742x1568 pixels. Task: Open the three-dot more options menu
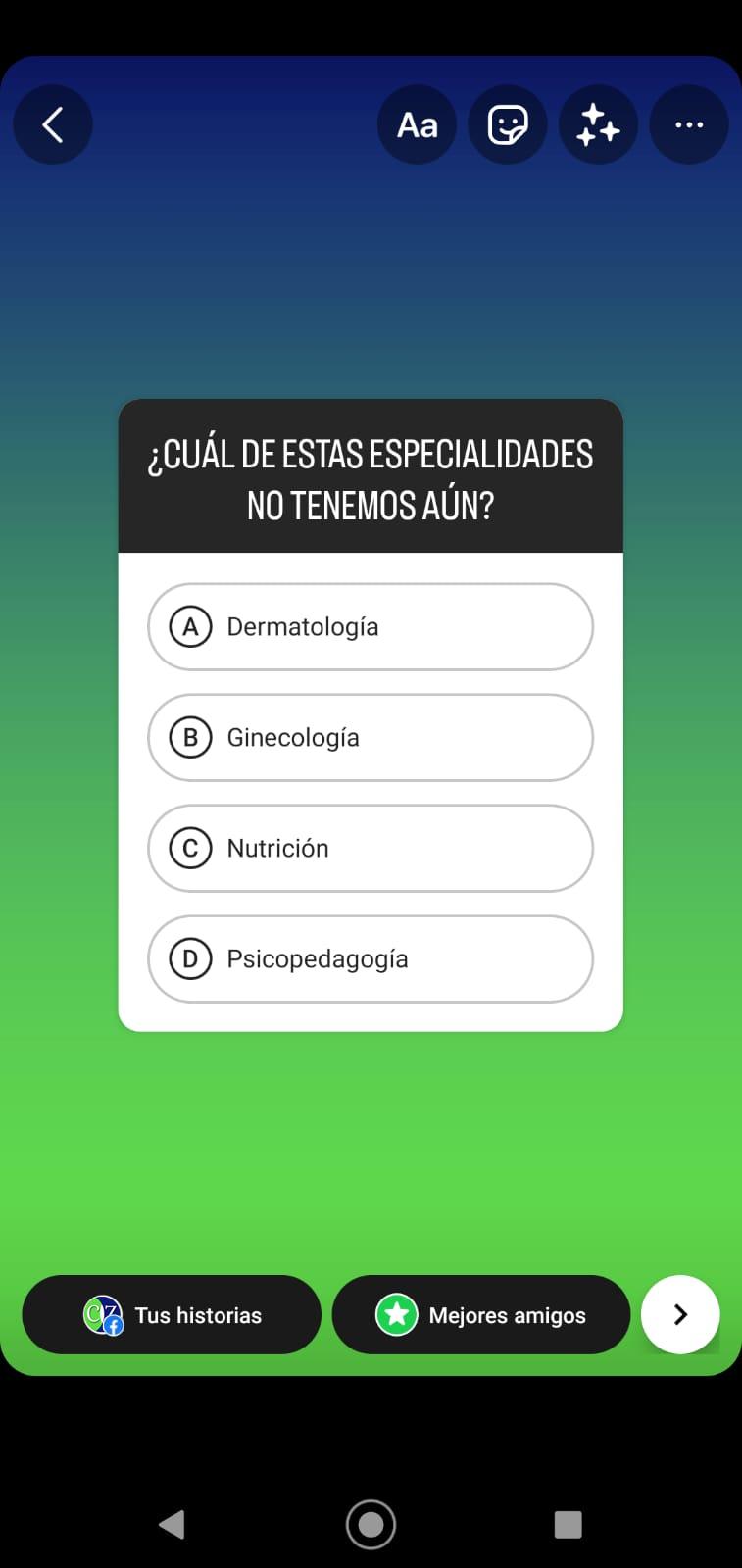click(x=689, y=124)
